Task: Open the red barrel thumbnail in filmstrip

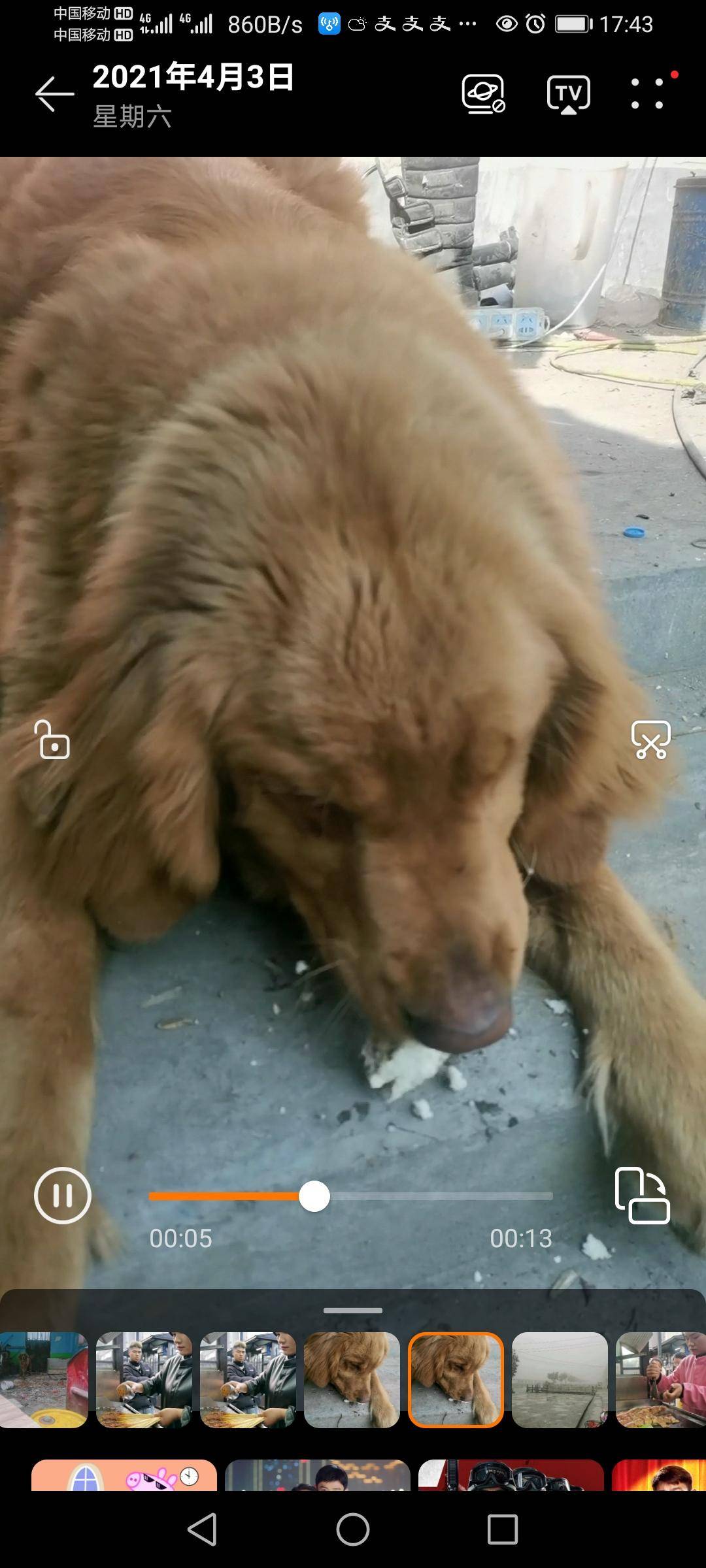Action: click(43, 1379)
